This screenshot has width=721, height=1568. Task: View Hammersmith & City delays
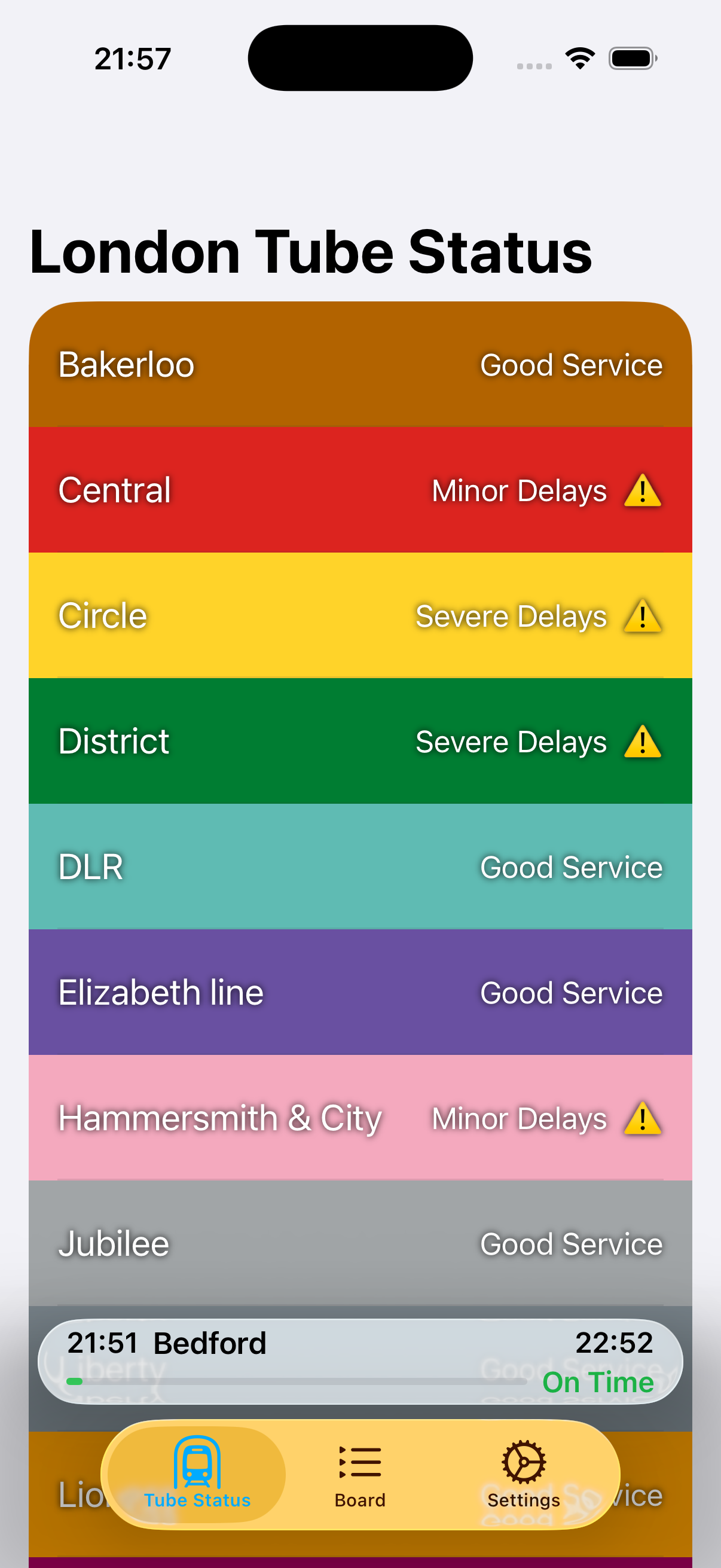click(x=360, y=1118)
